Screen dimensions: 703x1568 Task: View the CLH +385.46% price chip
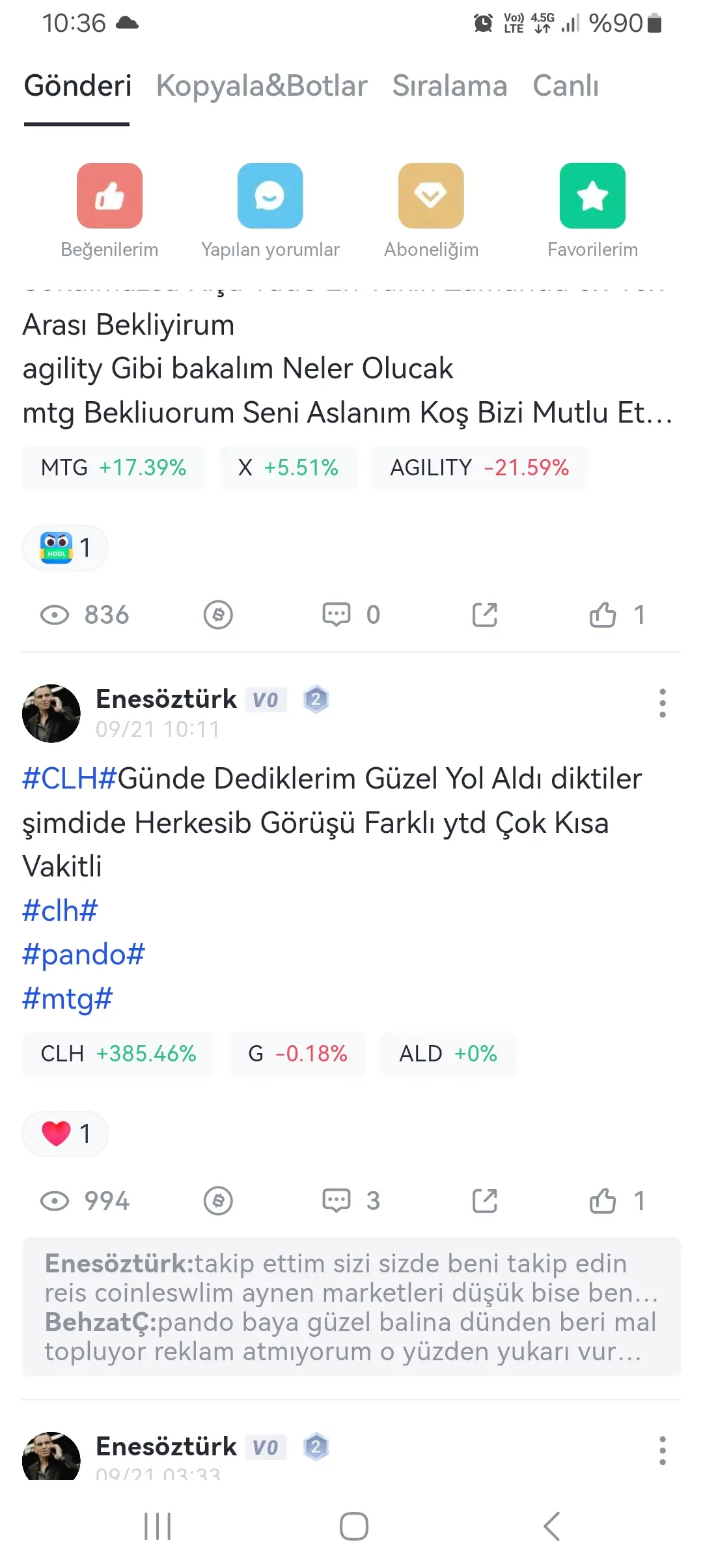(x=118, y=1054)
